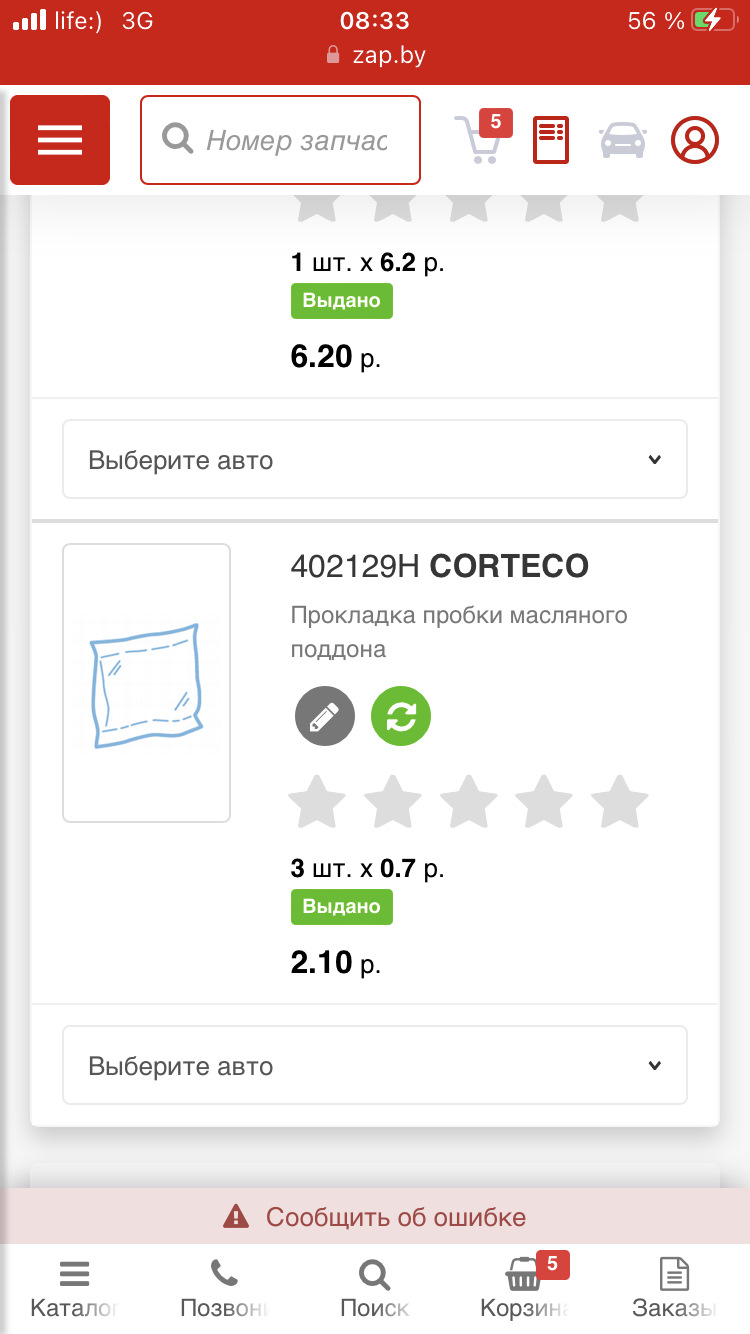
Task: Rate CORTECO item five stars
Action: [x=620, y=801]
